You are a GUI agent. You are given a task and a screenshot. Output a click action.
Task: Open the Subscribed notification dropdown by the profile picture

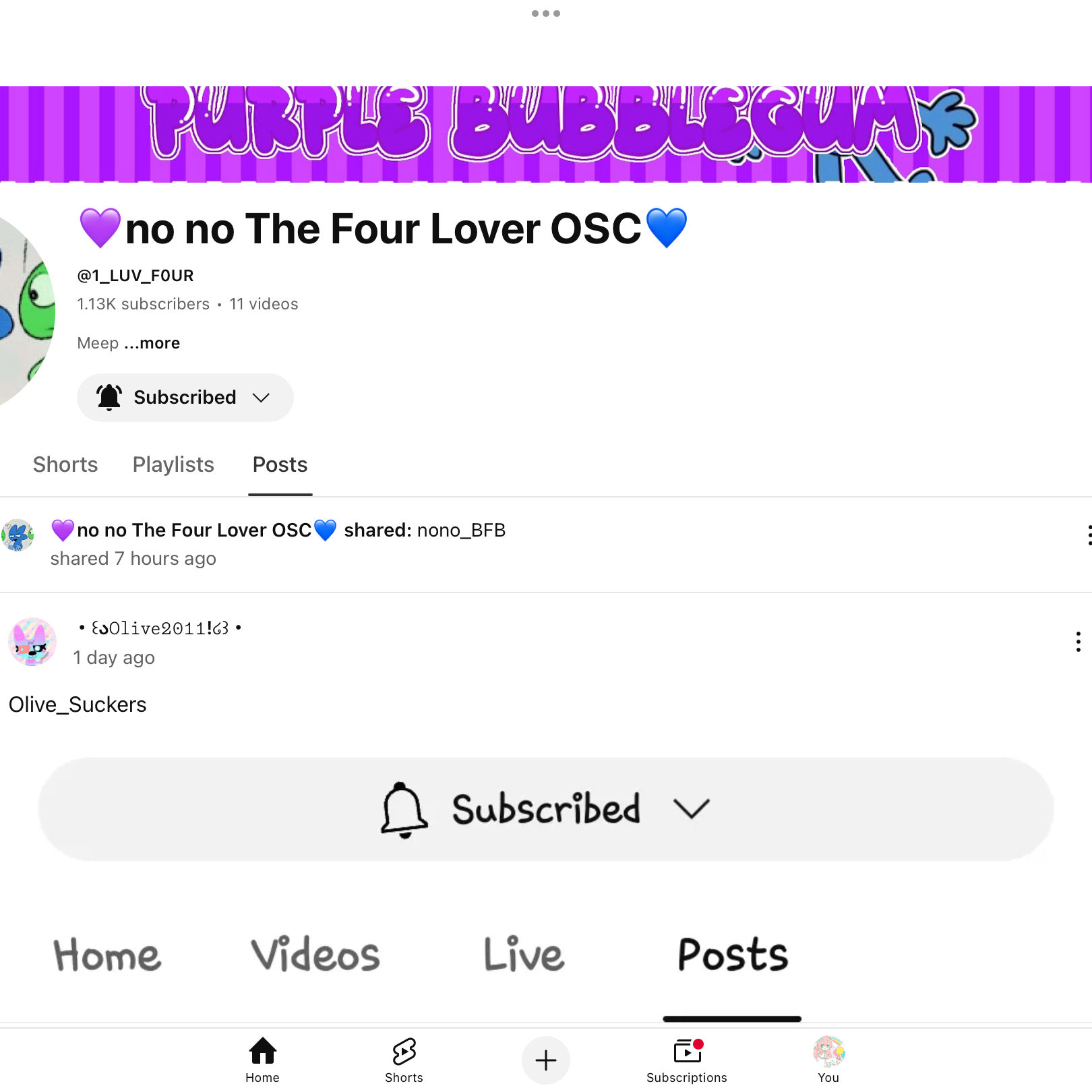[x=185, y=398]
